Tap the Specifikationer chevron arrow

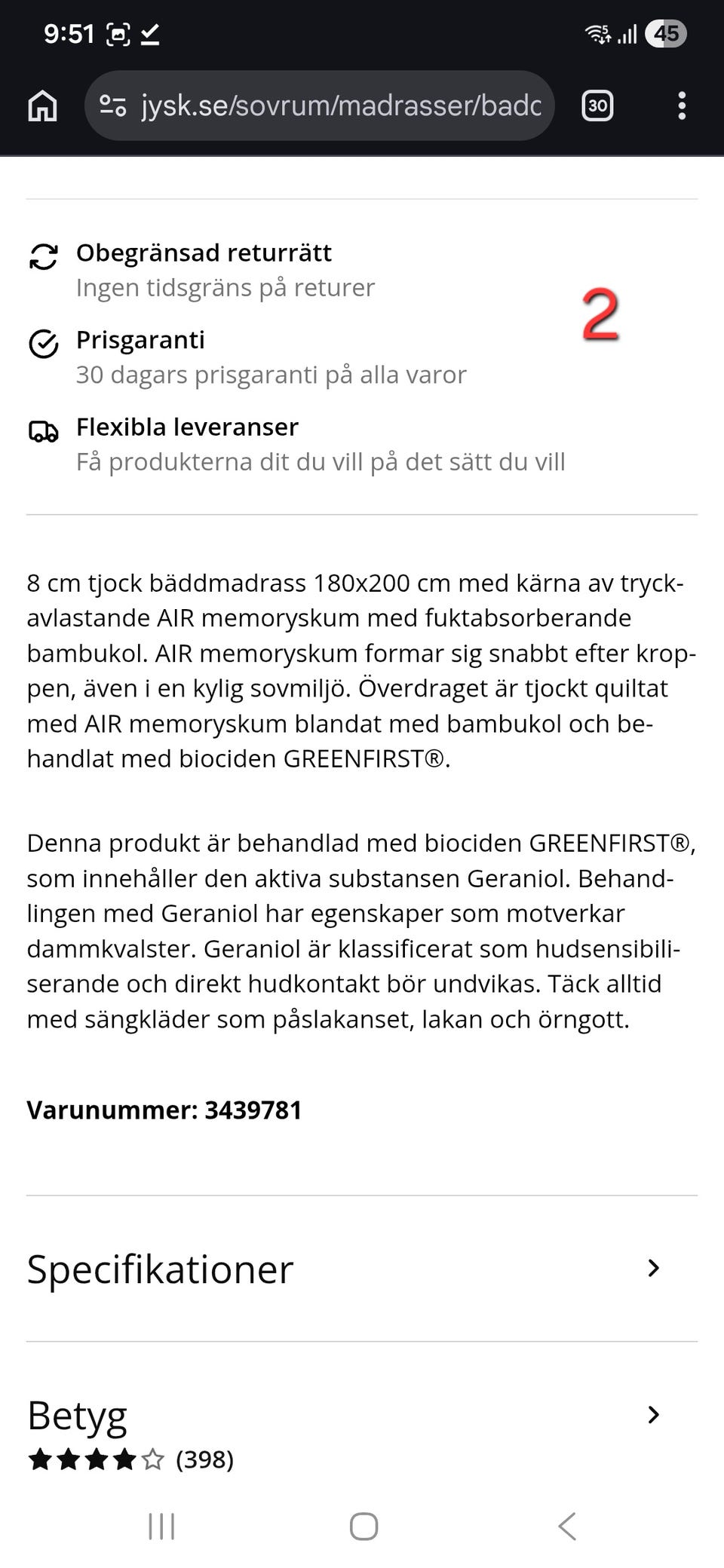[x=653, y=1269]
